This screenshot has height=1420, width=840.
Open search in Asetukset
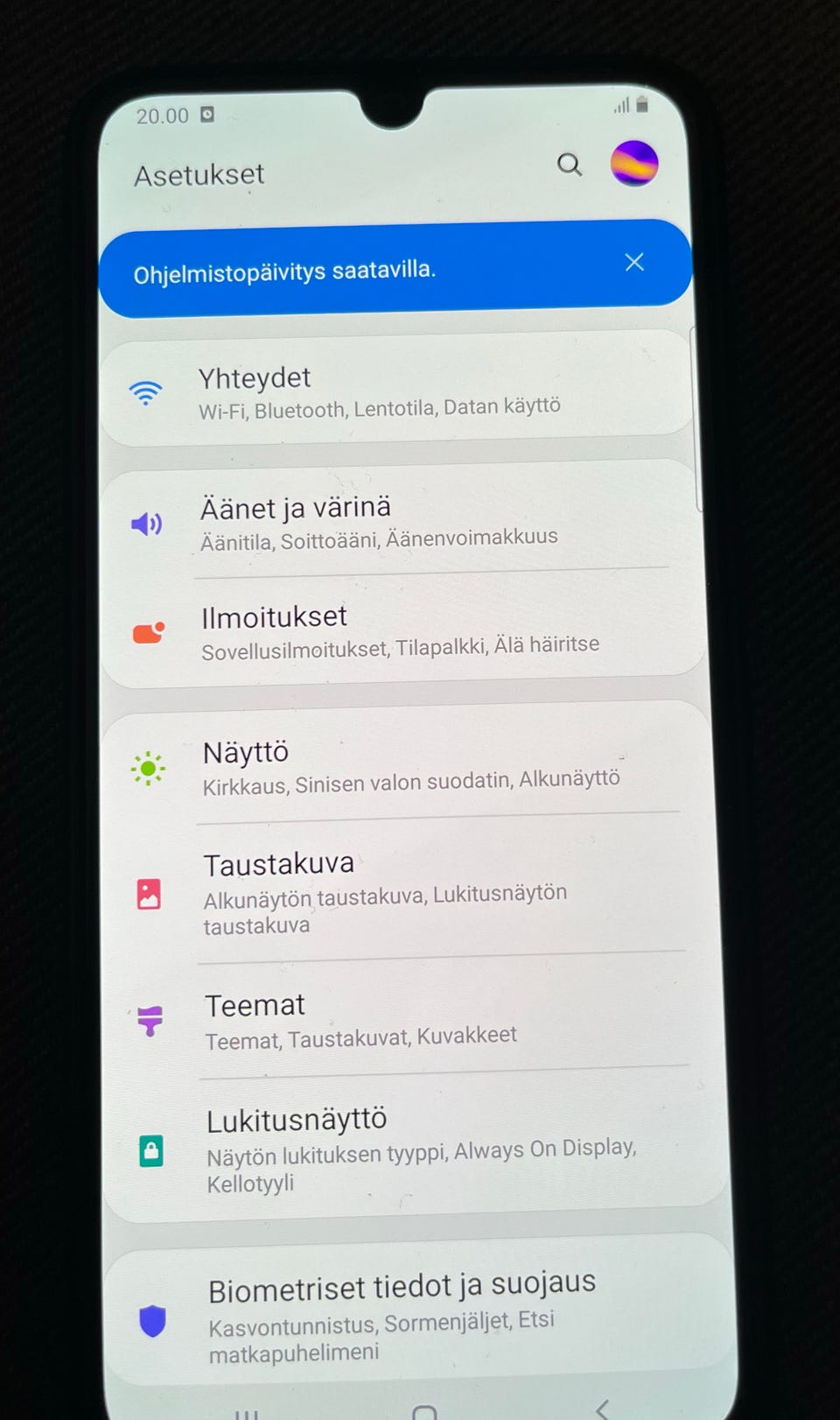(570, 165)
